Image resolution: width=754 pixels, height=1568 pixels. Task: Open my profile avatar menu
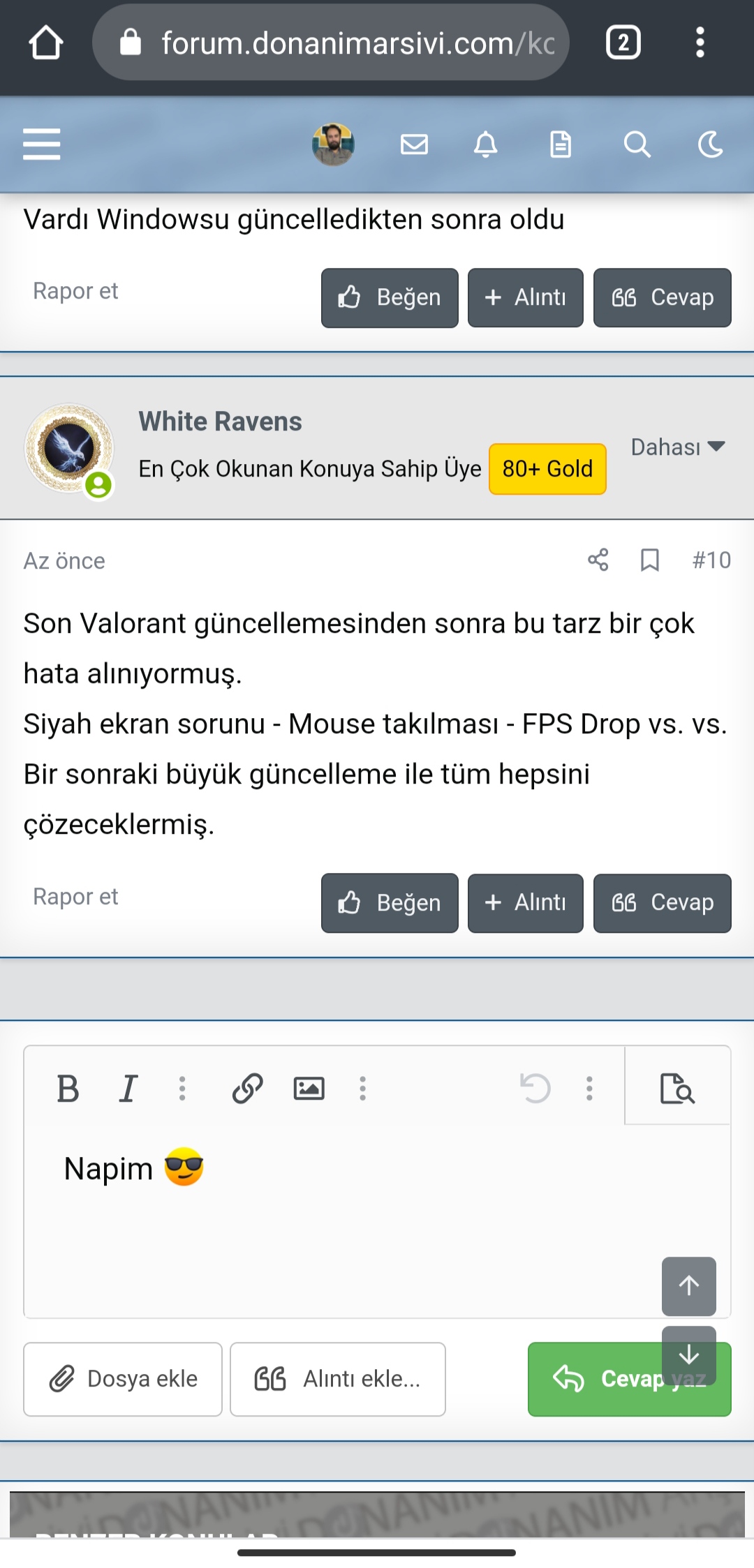(333, 144)
